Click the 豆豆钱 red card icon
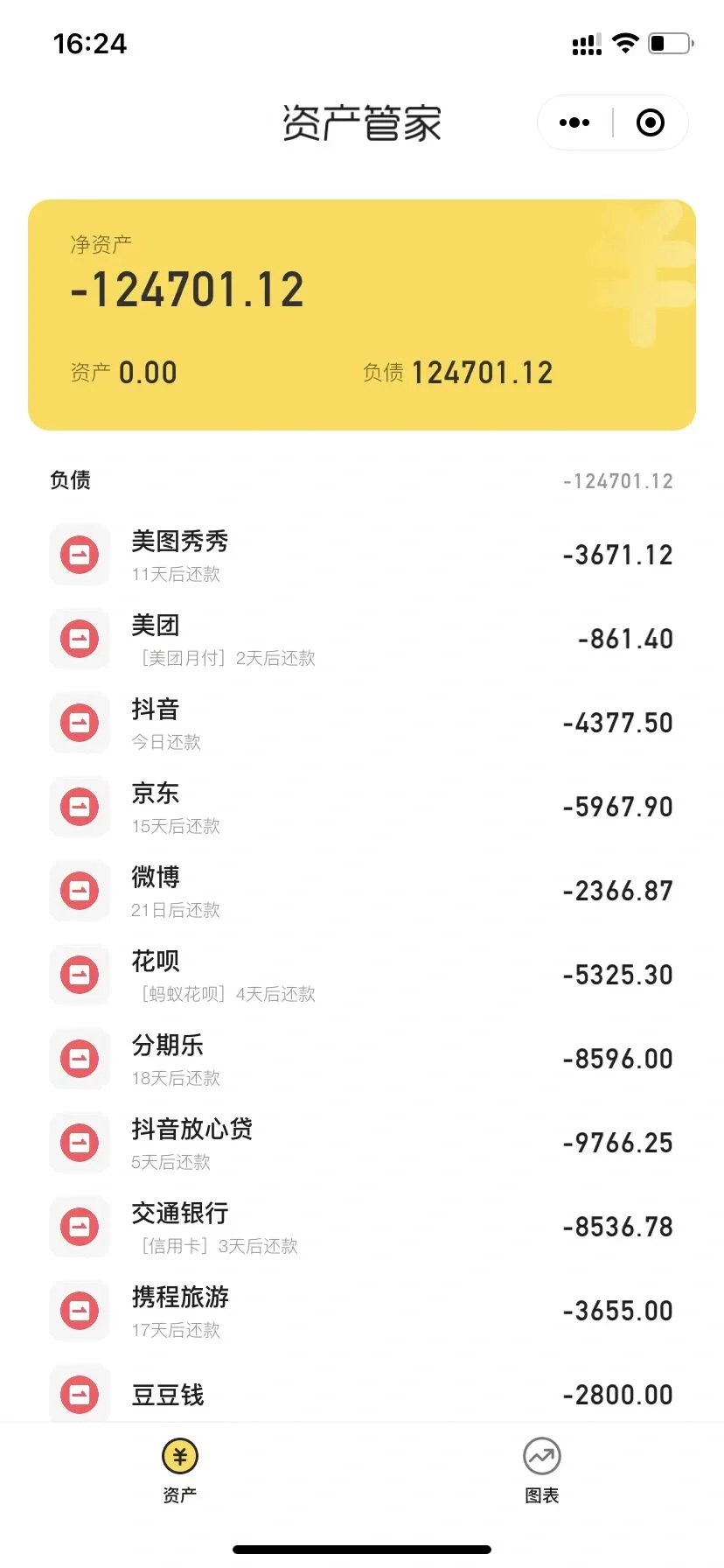Image resolution: width=724 pixels, height=1568 pixels. (80, 1395)
